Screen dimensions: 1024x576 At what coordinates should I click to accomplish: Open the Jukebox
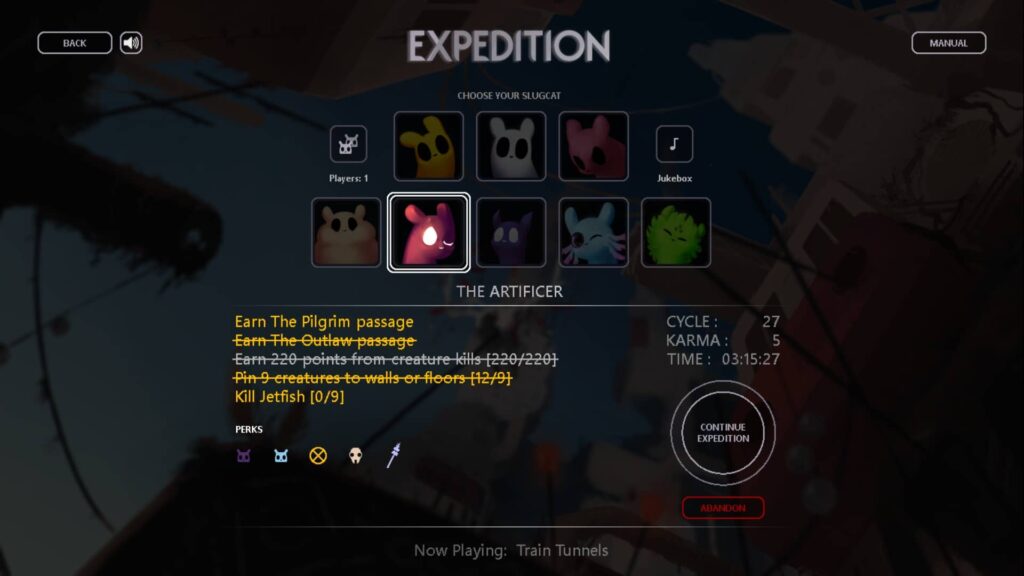pyautogui.click(x=674, y=145)
